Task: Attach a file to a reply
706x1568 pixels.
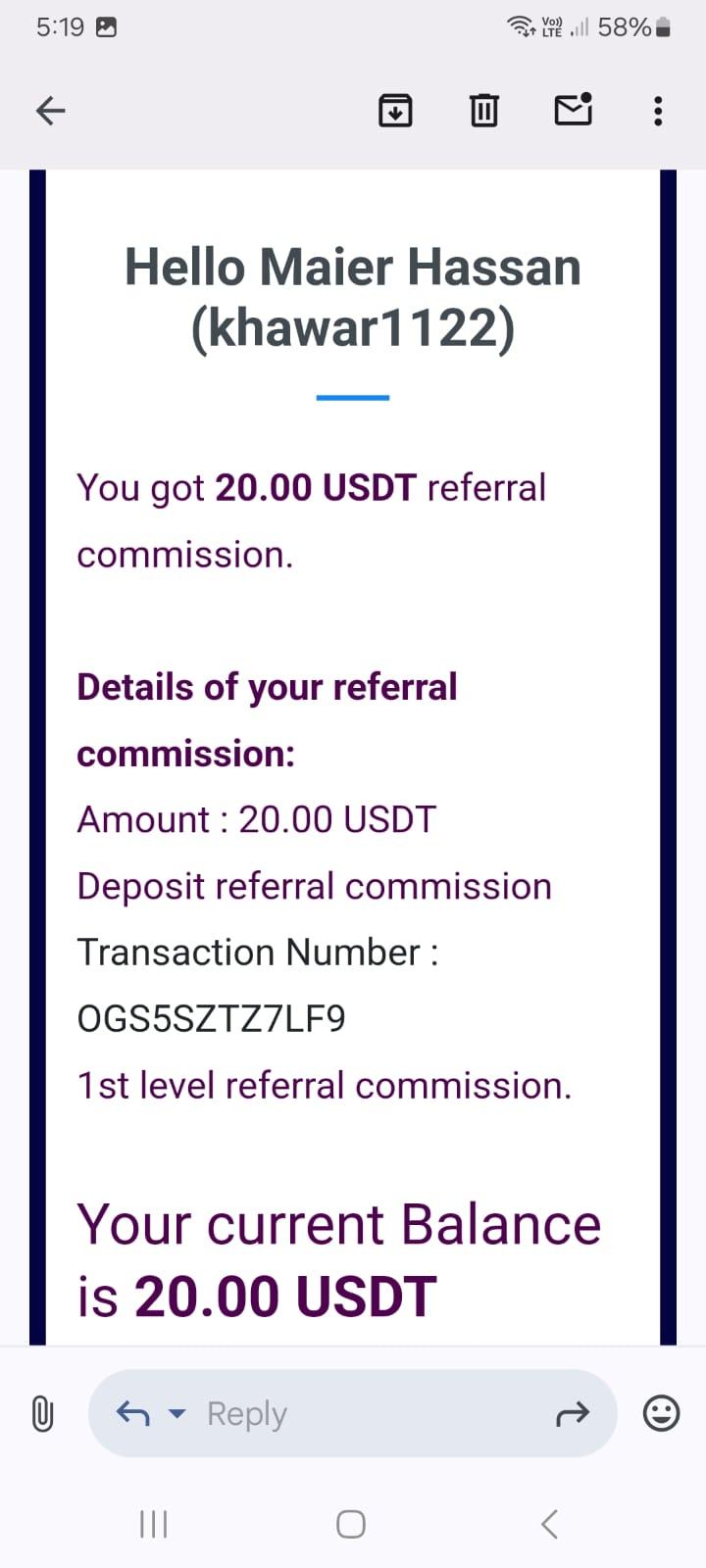Action: click(x=42, y=1413)
